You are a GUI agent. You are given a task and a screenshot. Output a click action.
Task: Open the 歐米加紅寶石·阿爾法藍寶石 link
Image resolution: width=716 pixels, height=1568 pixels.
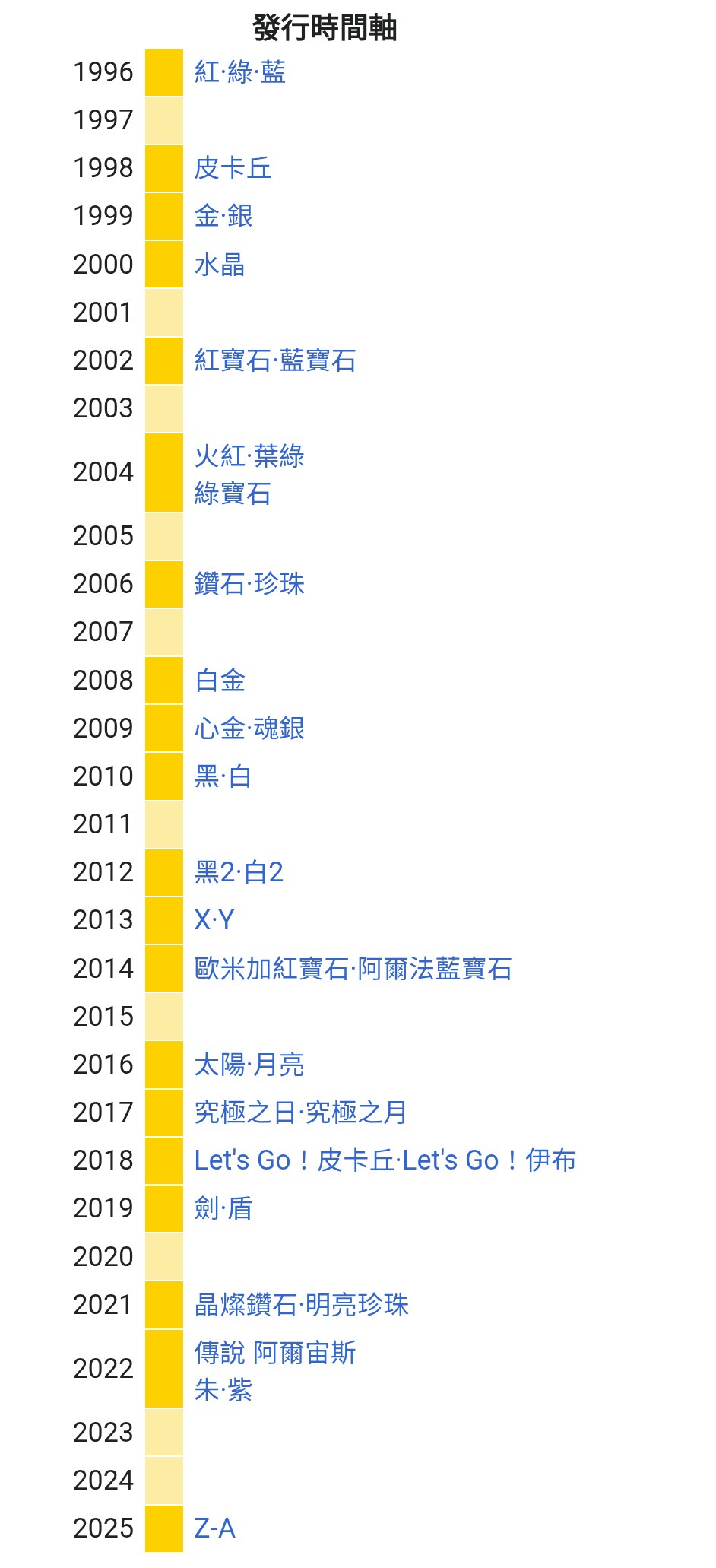[x=353, y=969]
